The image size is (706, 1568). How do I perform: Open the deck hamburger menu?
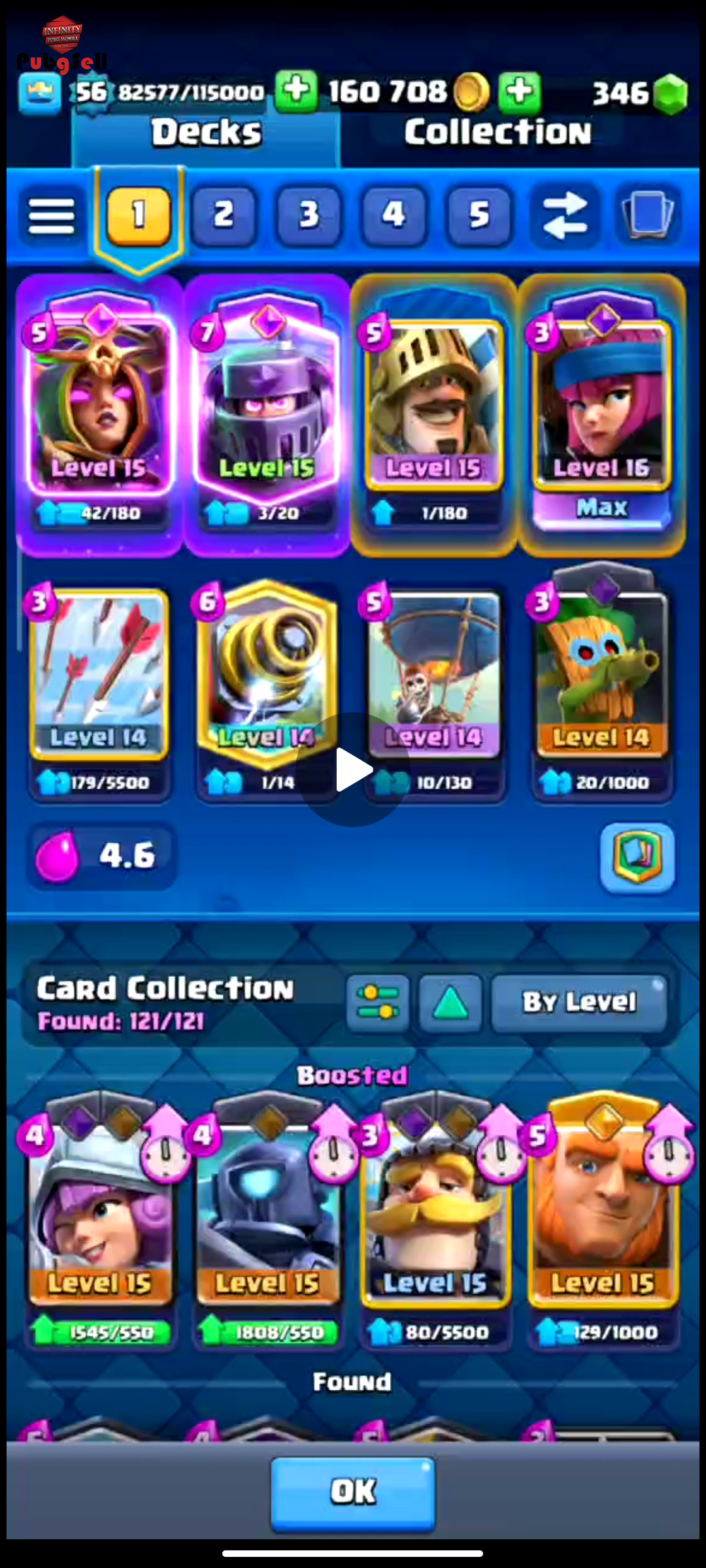tap(51, 216)
